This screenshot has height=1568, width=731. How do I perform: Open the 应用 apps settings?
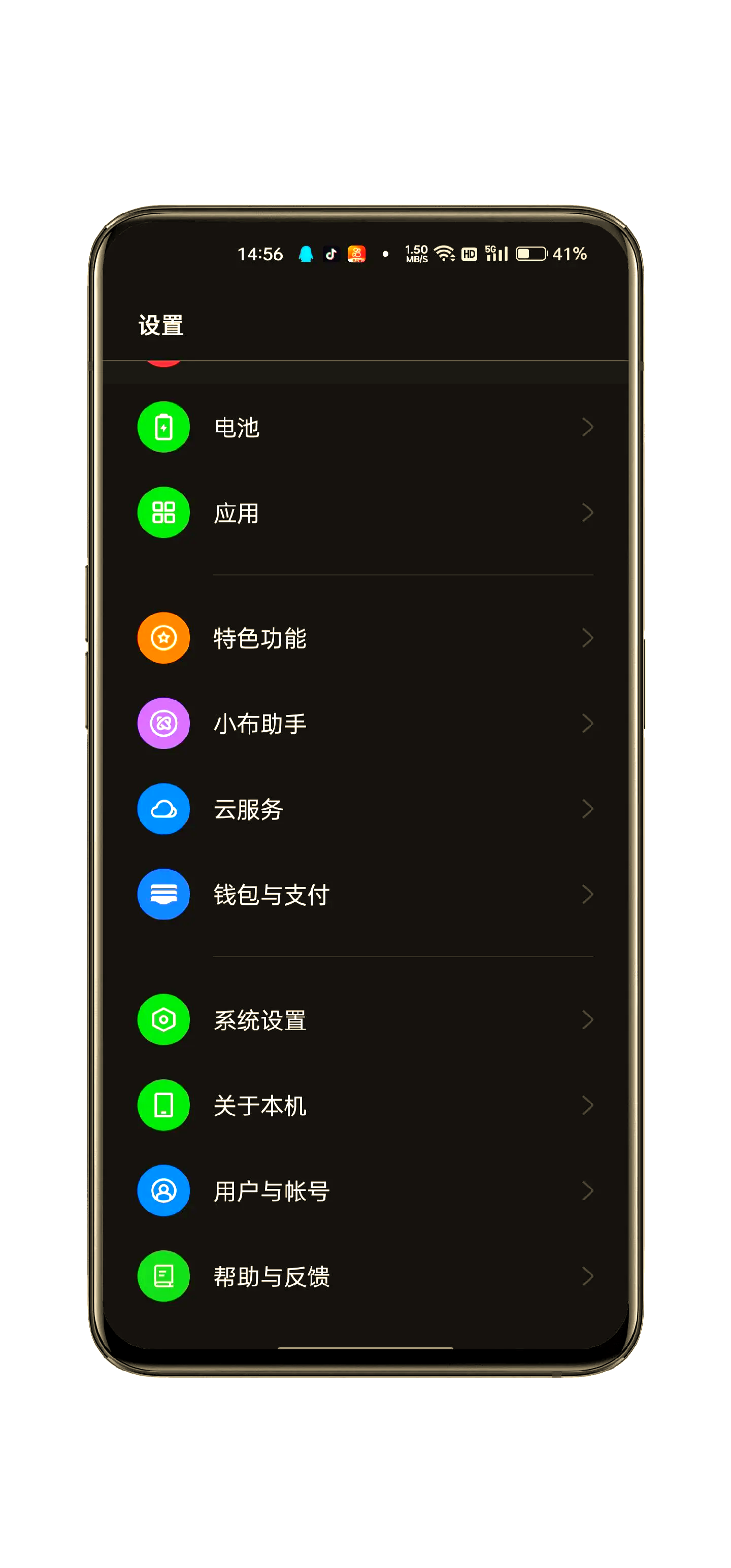(x=365, y=513)
